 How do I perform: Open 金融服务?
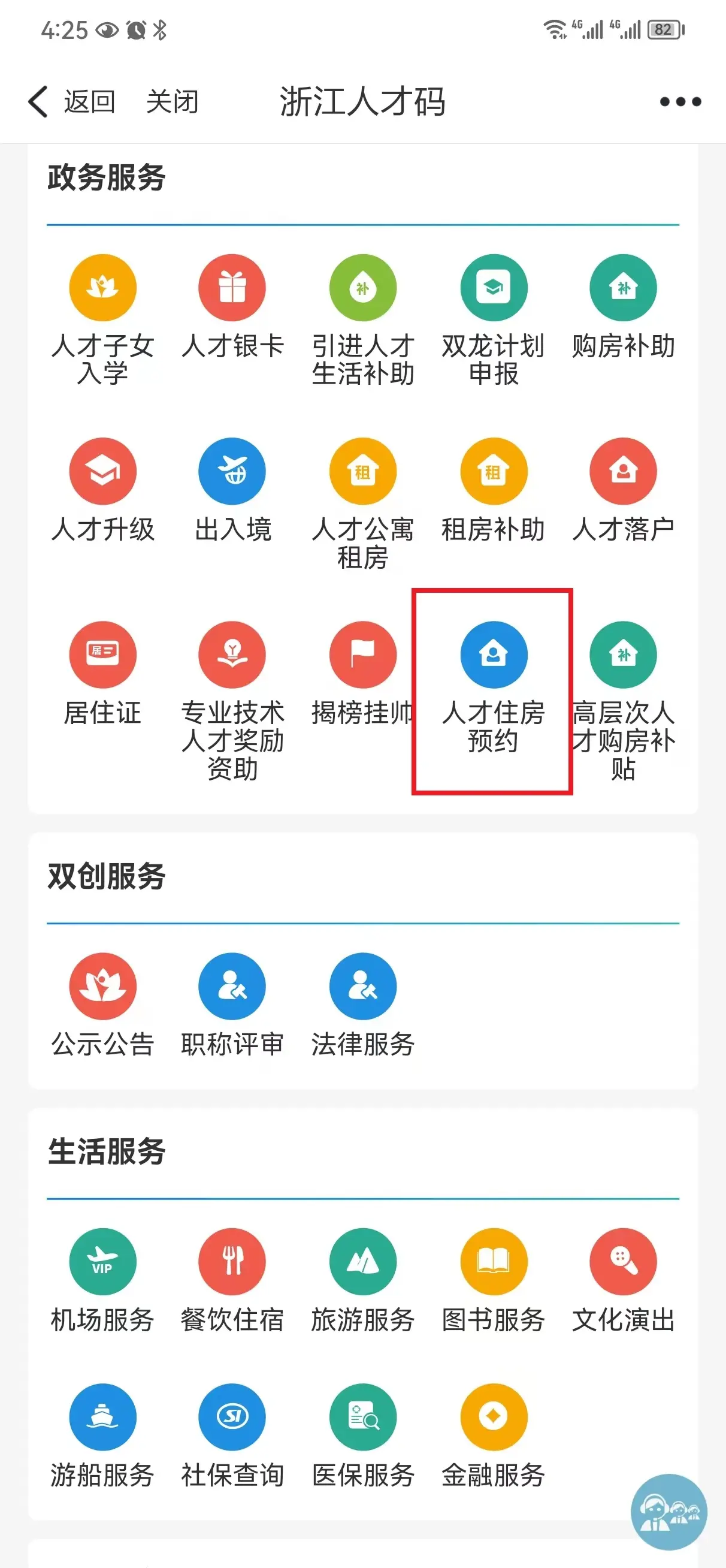pyautogui.click(x=493, y=1416)
